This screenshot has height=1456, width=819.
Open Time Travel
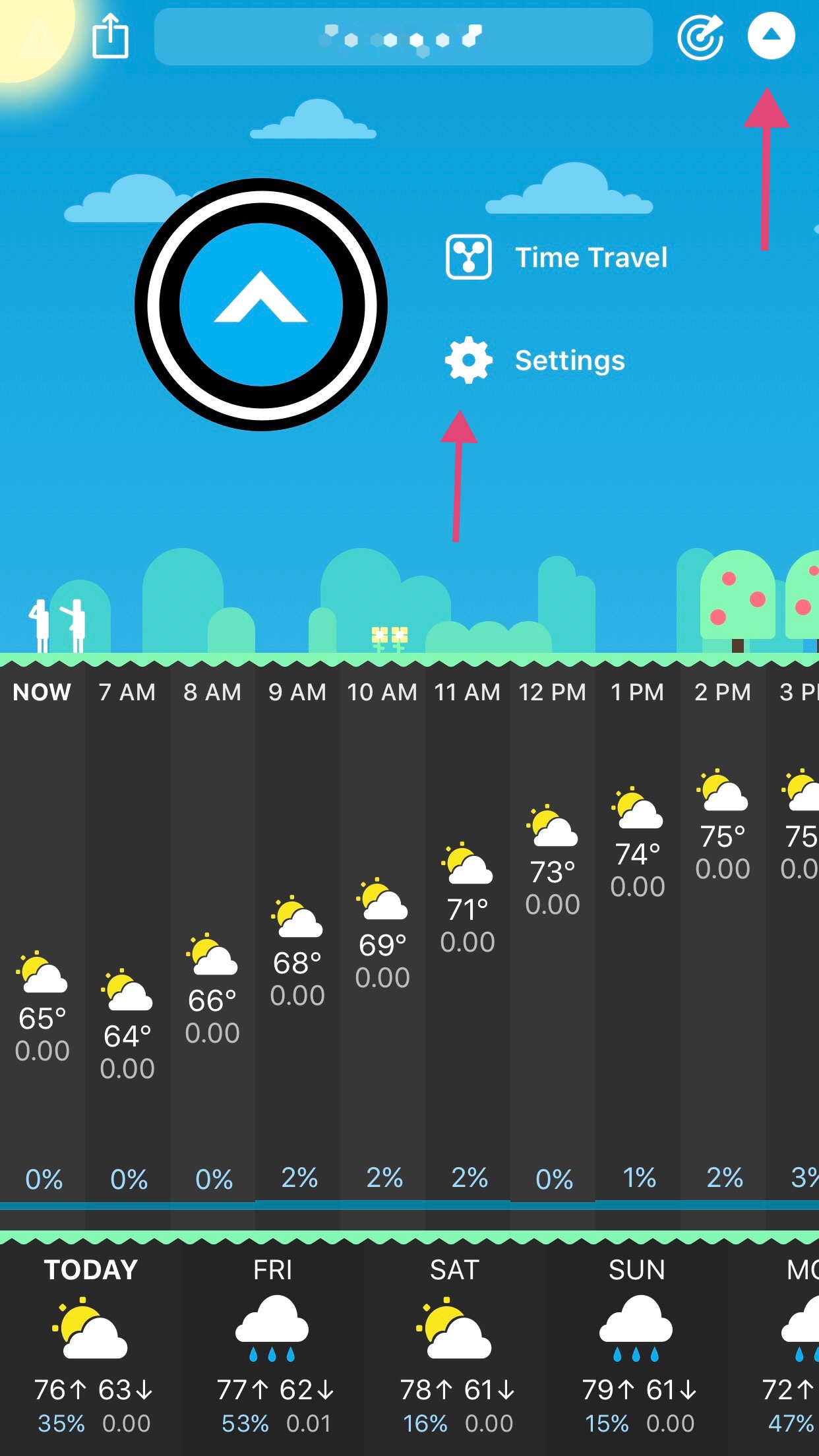557,257
